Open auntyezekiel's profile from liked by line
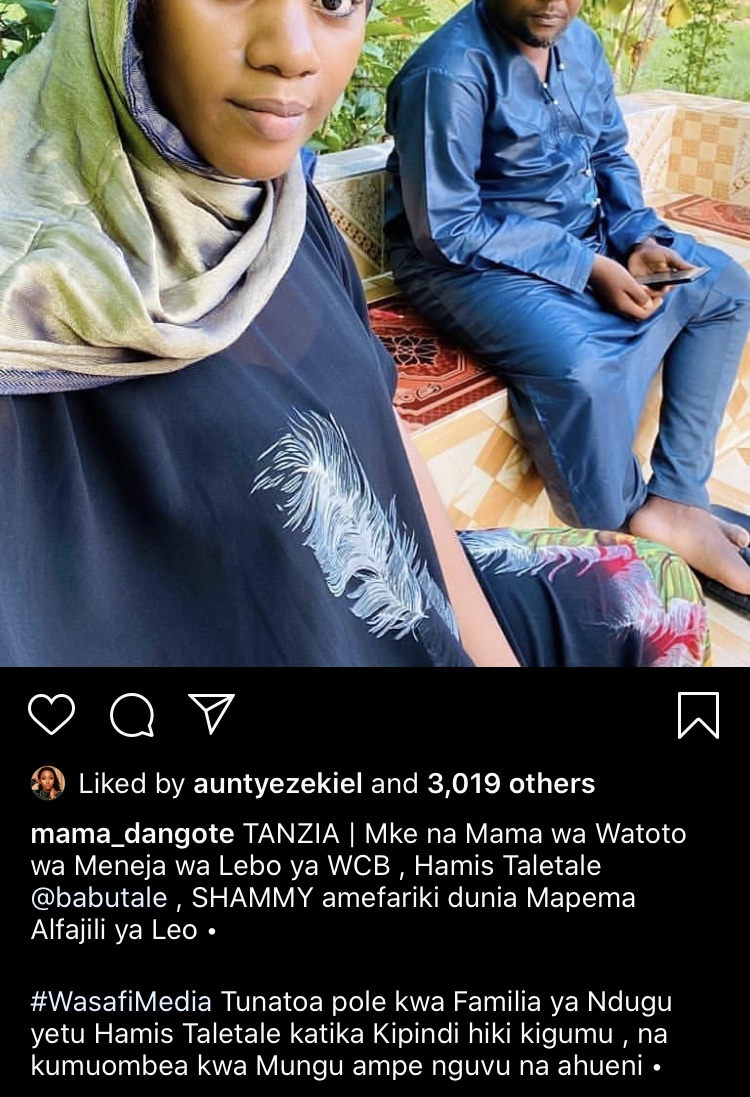 tap(277, 784)
